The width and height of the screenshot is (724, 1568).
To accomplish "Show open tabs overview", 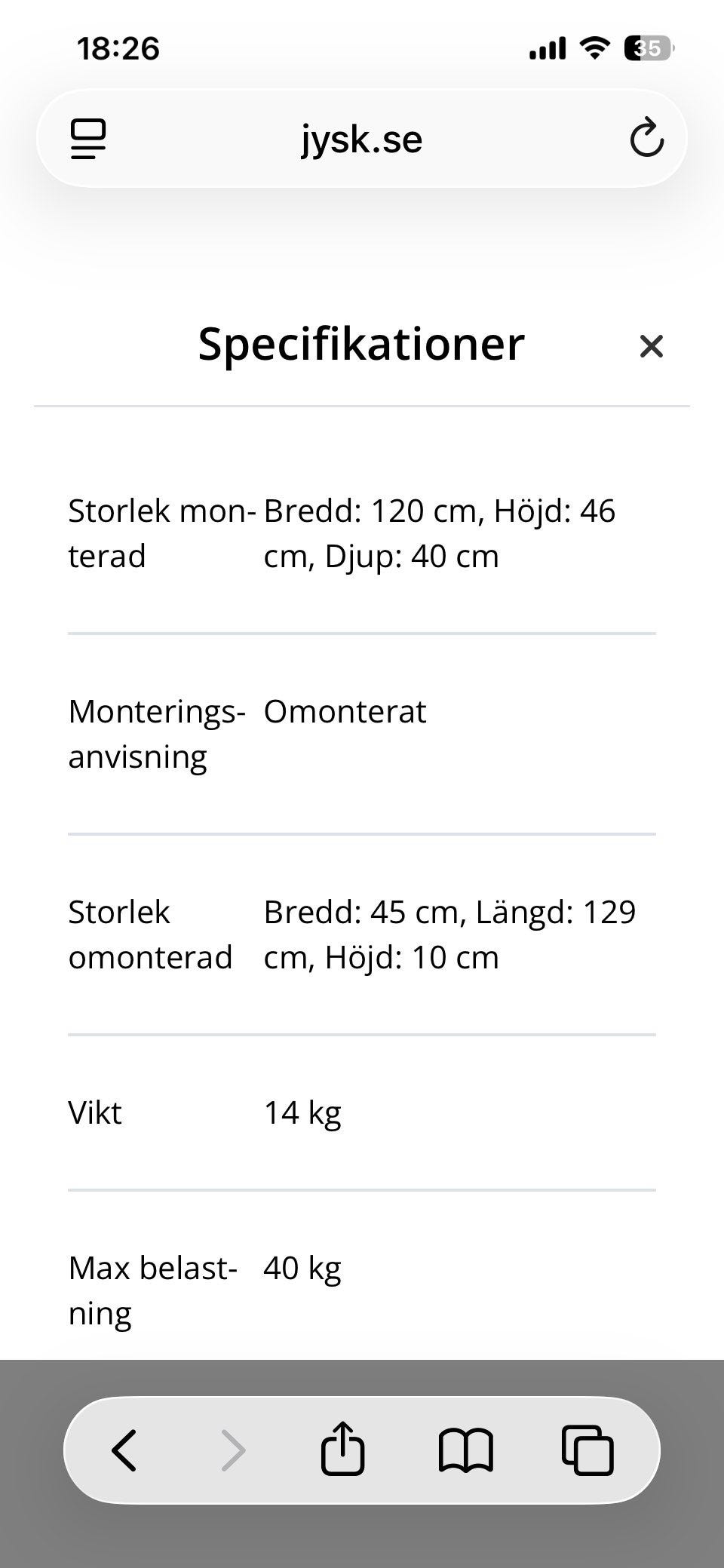I will click(587, 1450).
